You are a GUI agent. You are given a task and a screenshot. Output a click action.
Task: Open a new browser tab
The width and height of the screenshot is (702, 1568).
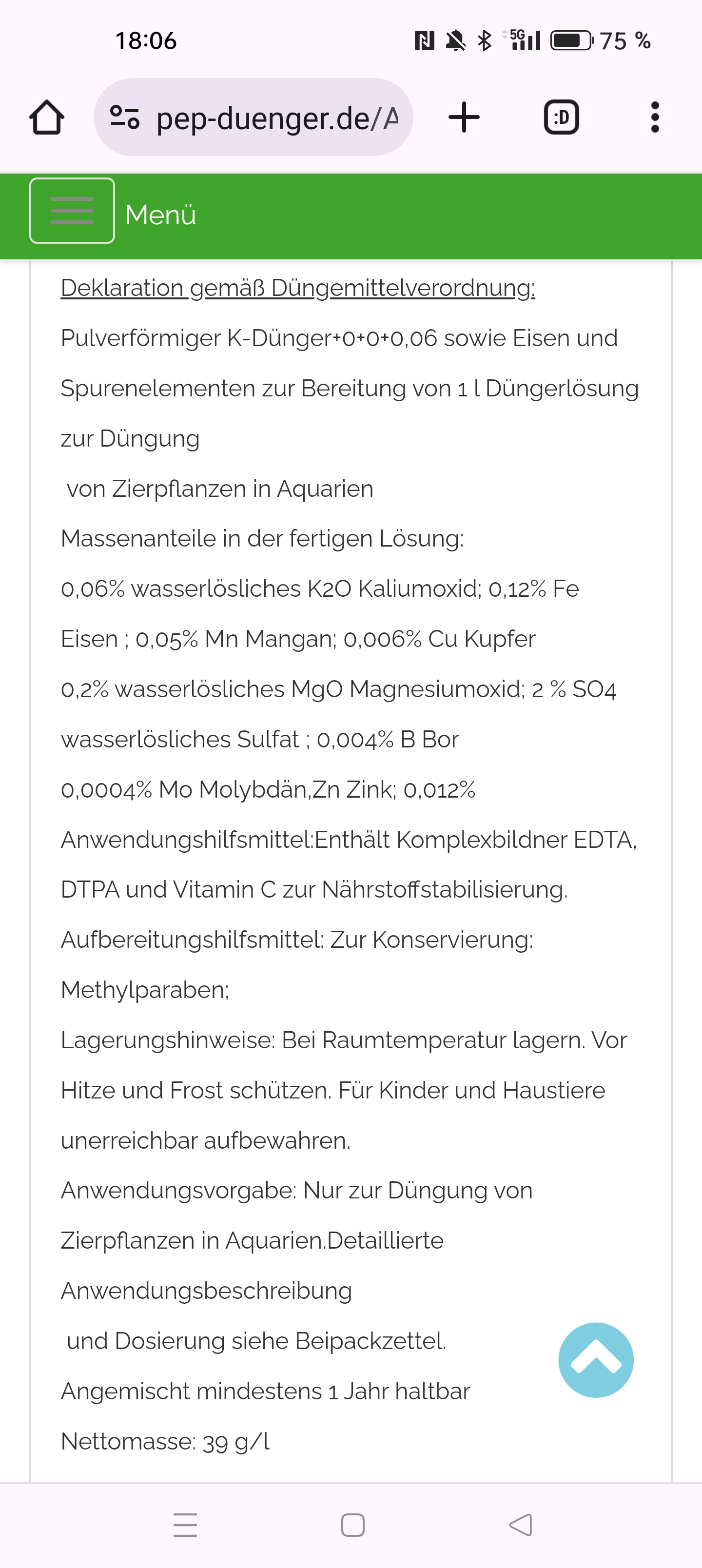(x=464, y=117)
